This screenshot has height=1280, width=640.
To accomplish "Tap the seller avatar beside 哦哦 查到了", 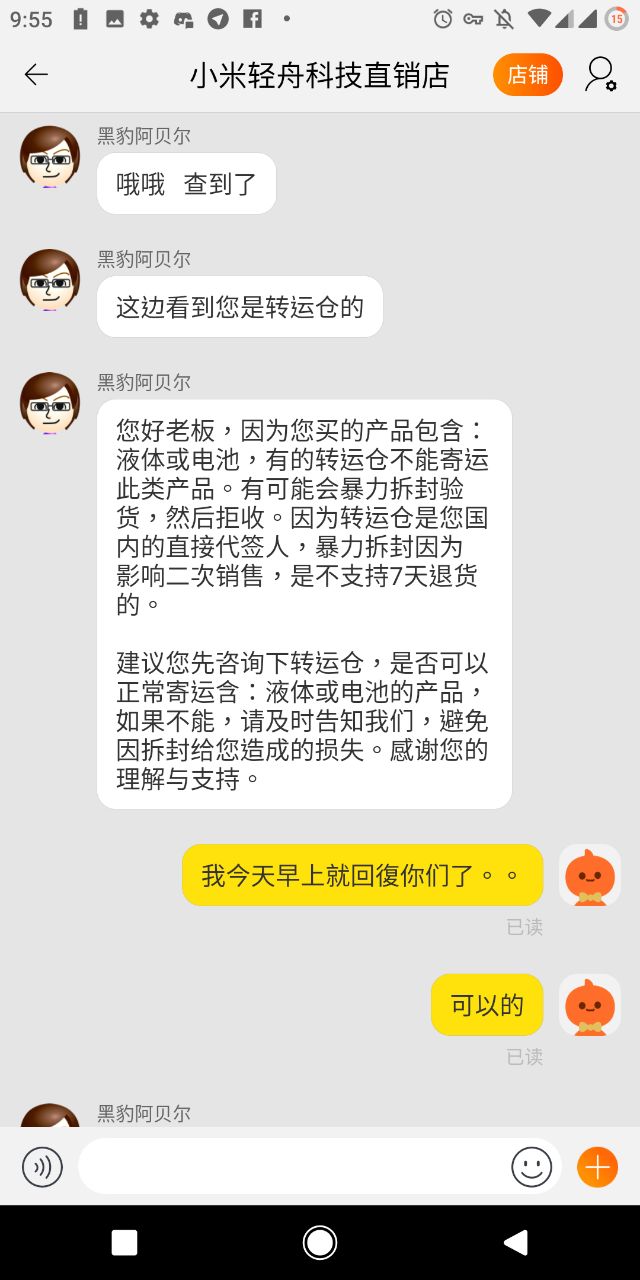I will tap(50, 156).
